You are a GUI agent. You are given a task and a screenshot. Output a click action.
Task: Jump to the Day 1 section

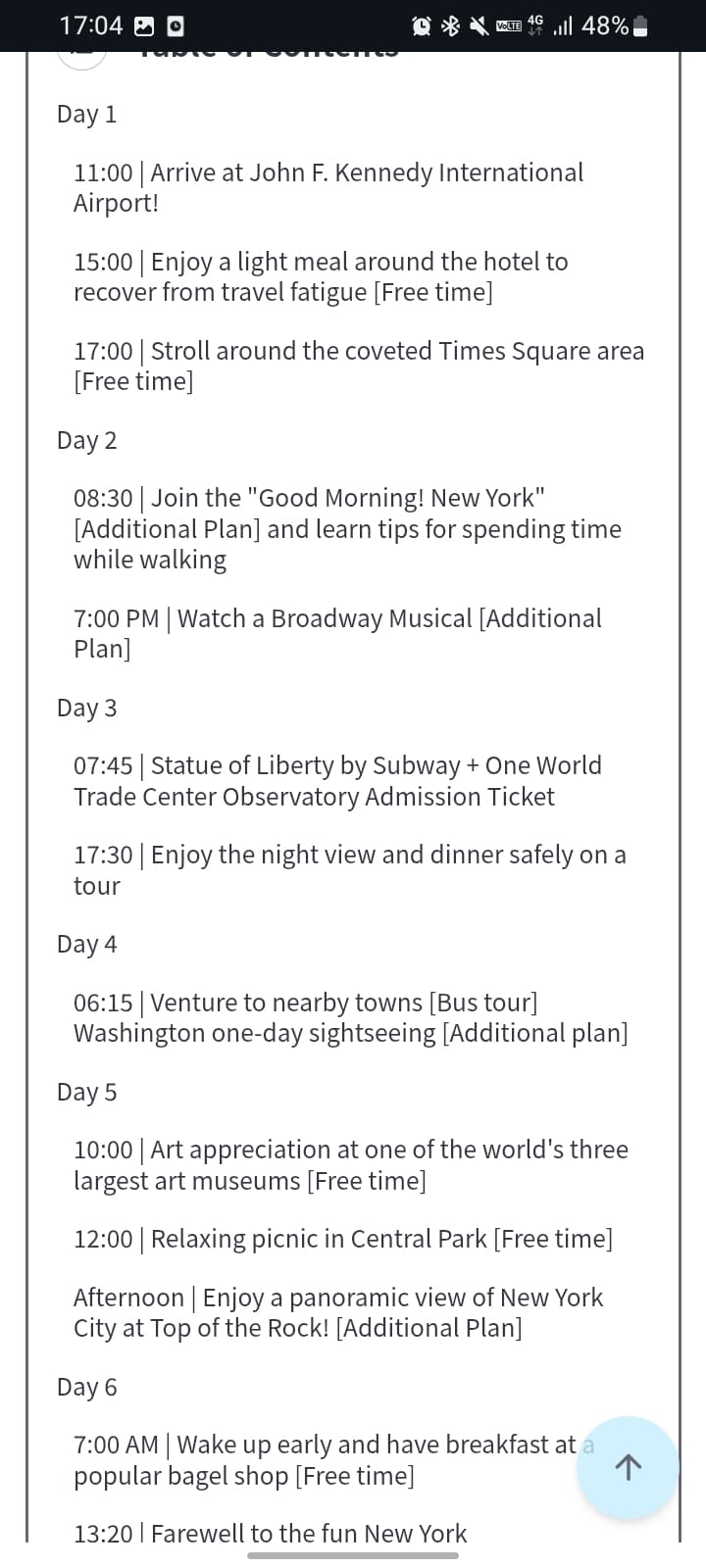pyautogui.click(x=86, y=114)
